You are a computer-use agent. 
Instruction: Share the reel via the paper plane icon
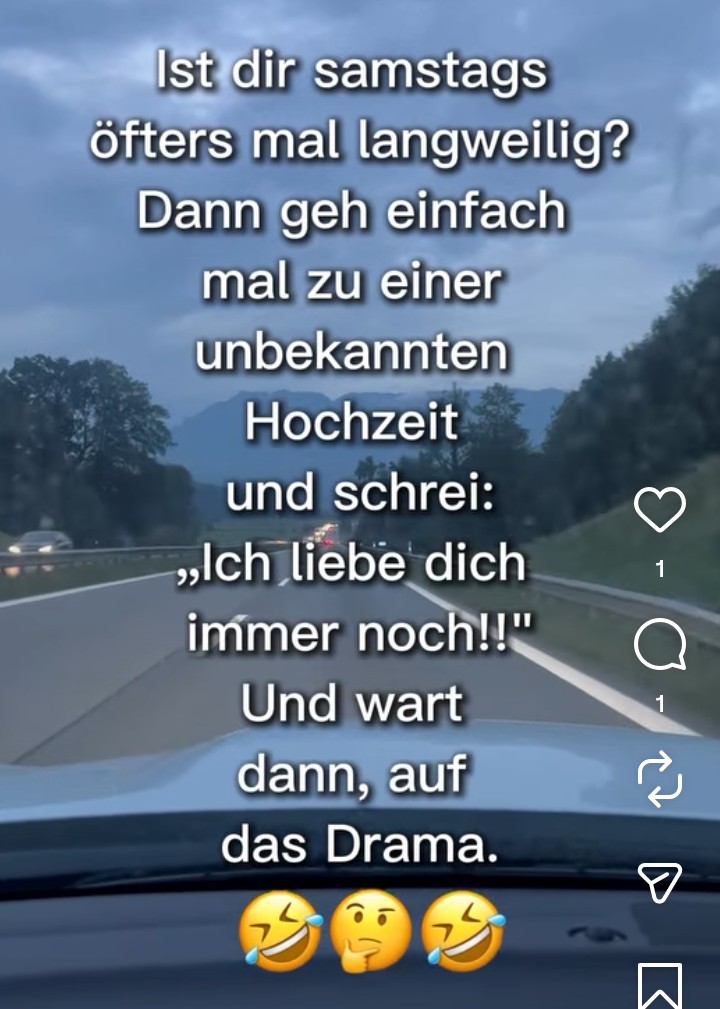coord(660,881)
